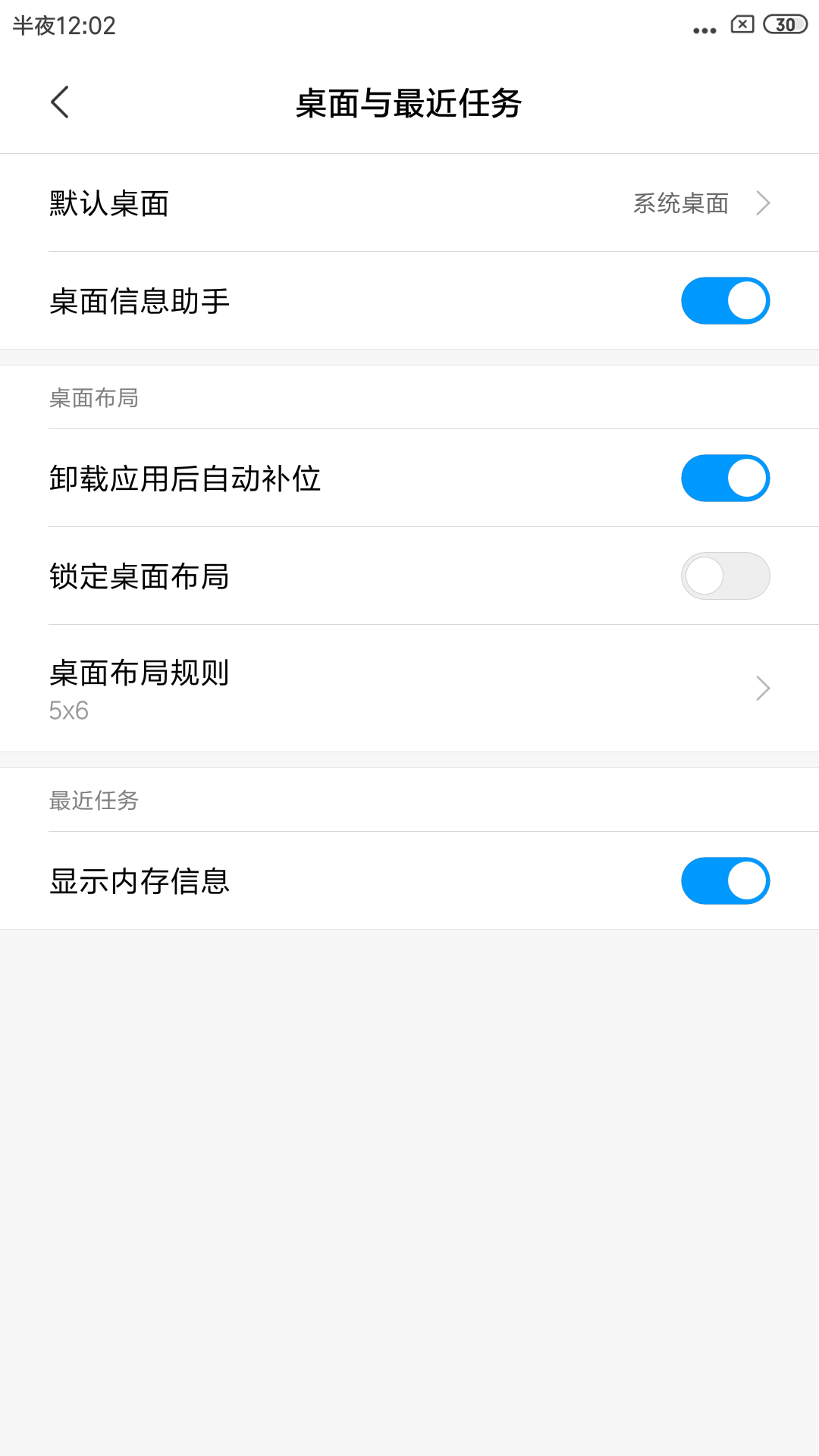Turn off 桌面信息助手
Viewport: 819px width, 1456px height.
(x=725, y=301)
